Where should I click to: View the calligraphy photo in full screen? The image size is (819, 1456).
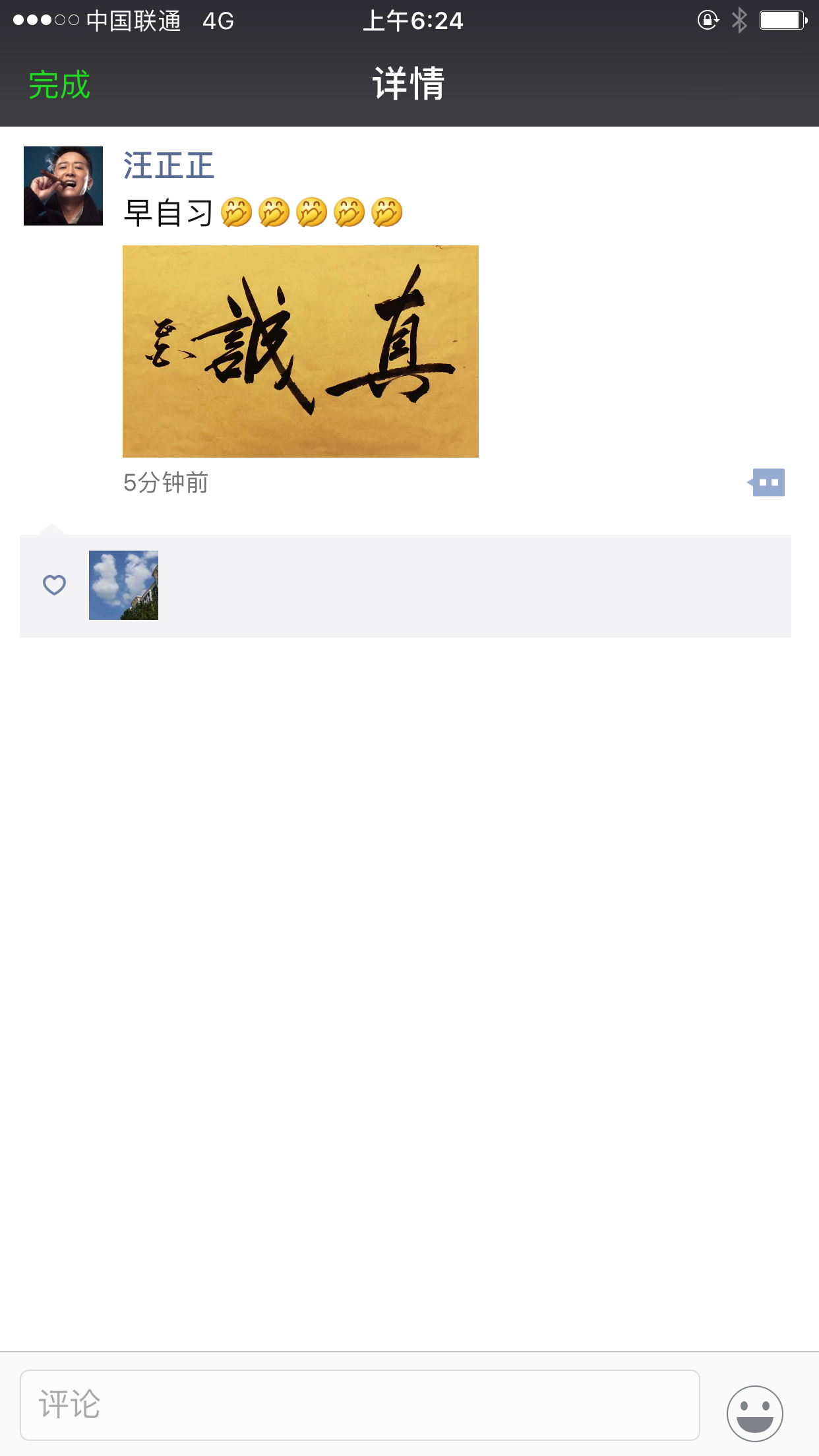click(x=301, y=351)
